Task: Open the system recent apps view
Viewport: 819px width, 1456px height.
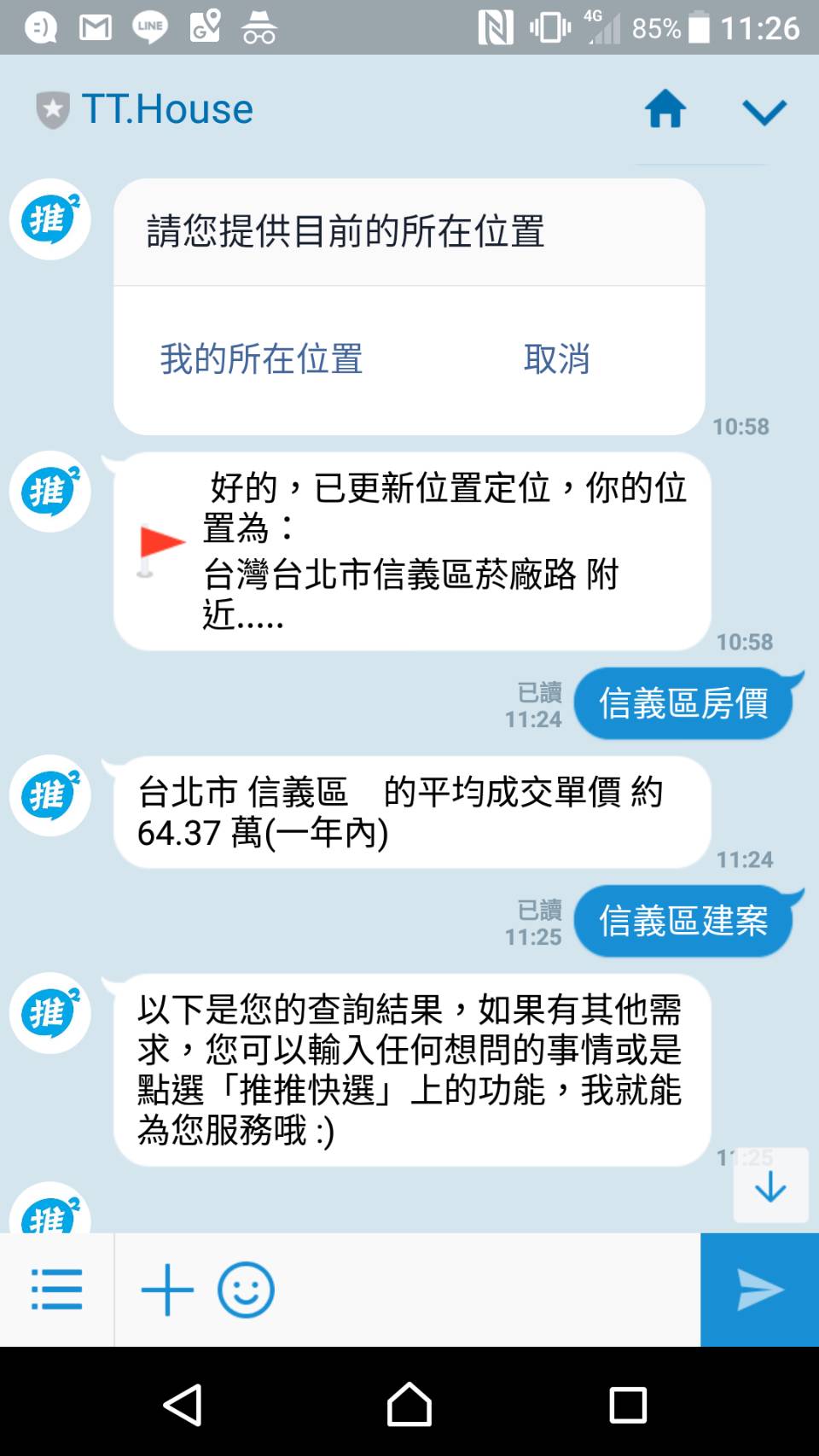Action: click(628, 1405)
